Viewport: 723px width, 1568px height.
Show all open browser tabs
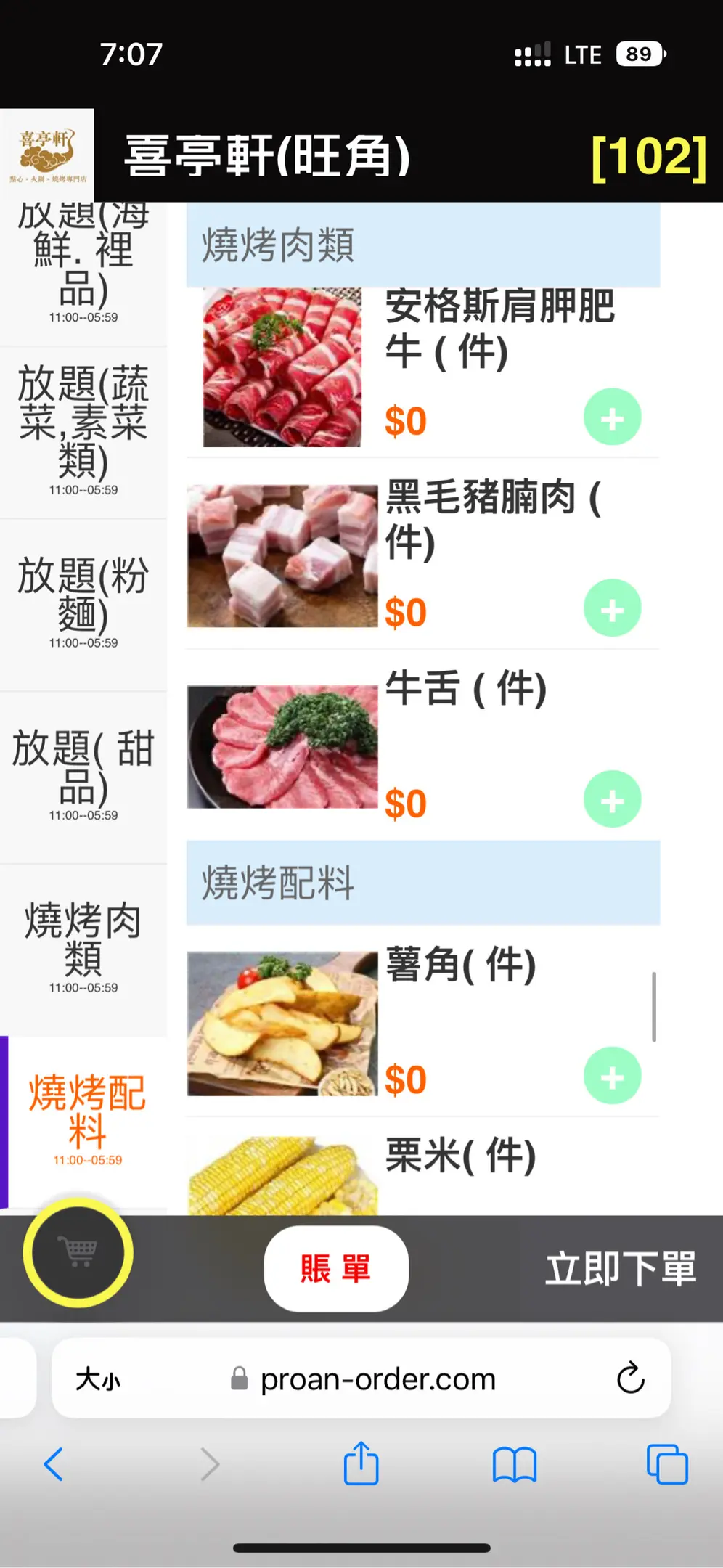[666, 1464]
